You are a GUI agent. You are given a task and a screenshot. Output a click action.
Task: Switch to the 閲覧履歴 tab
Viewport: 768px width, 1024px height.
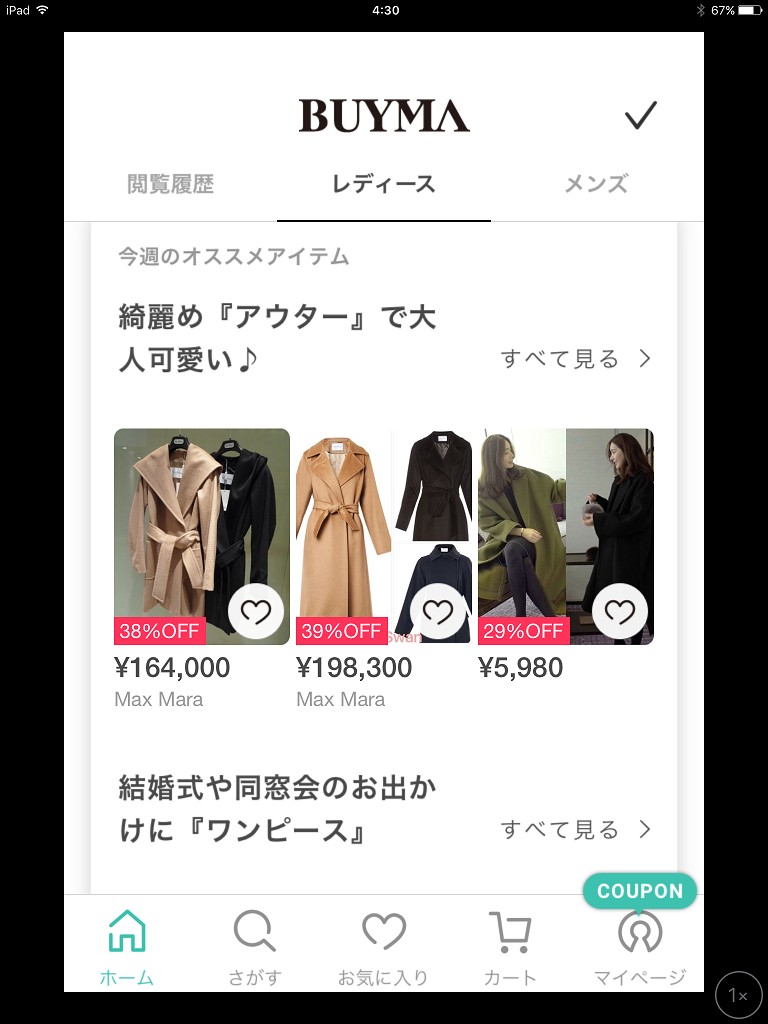click(170, 184)
